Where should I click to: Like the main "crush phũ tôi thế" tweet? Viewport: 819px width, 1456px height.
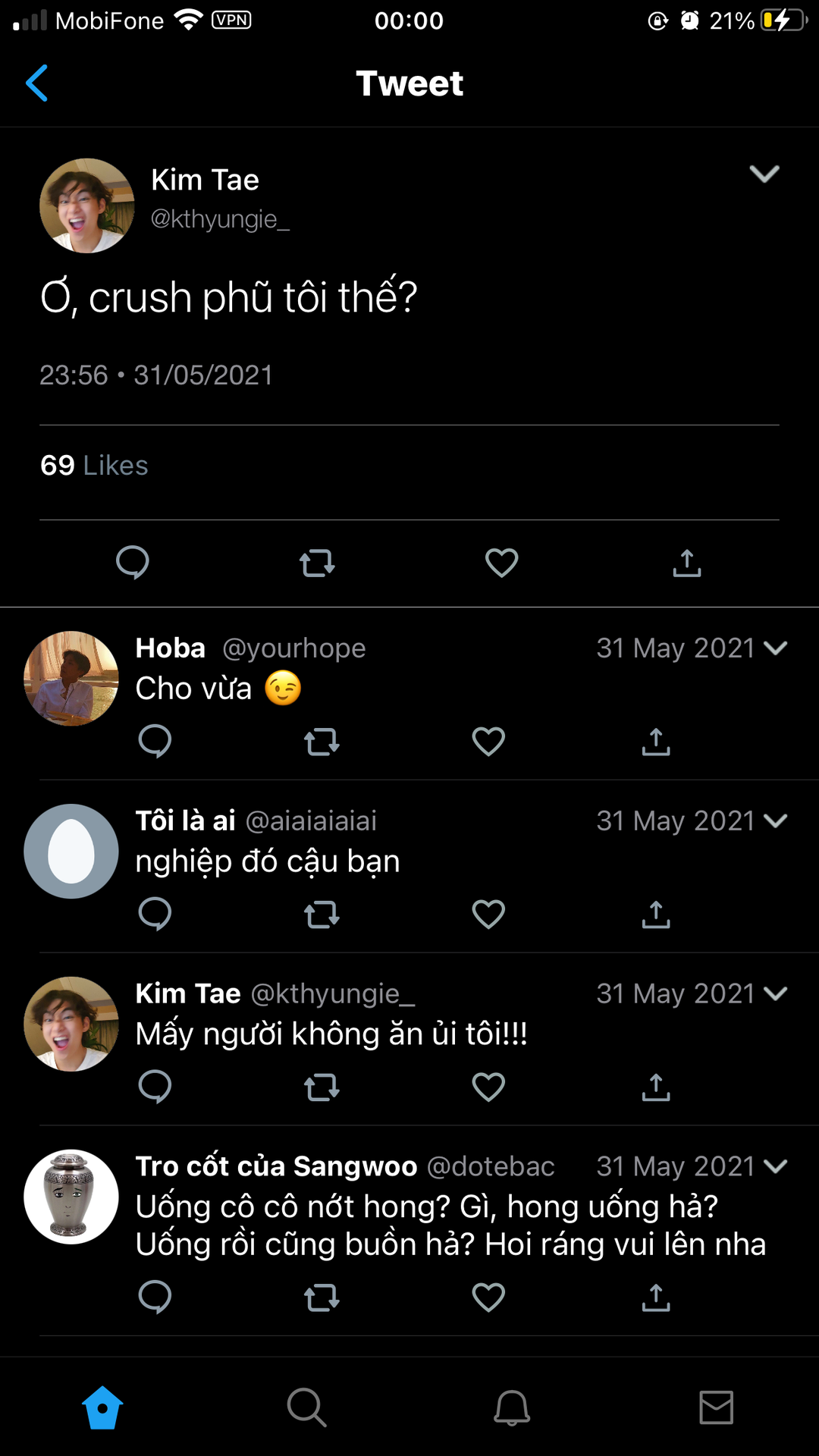[501, 563]
